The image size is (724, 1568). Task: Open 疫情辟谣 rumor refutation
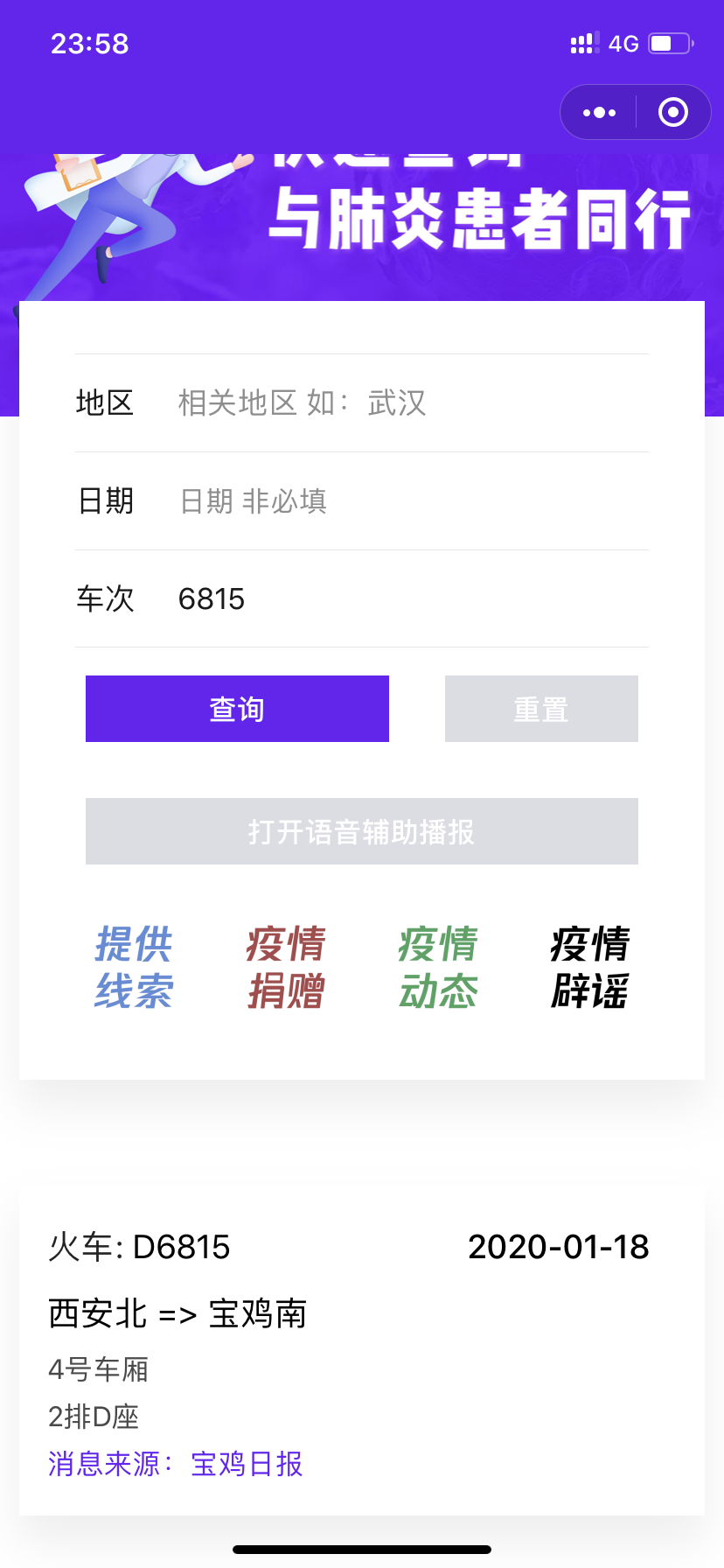tap(590, 968)
